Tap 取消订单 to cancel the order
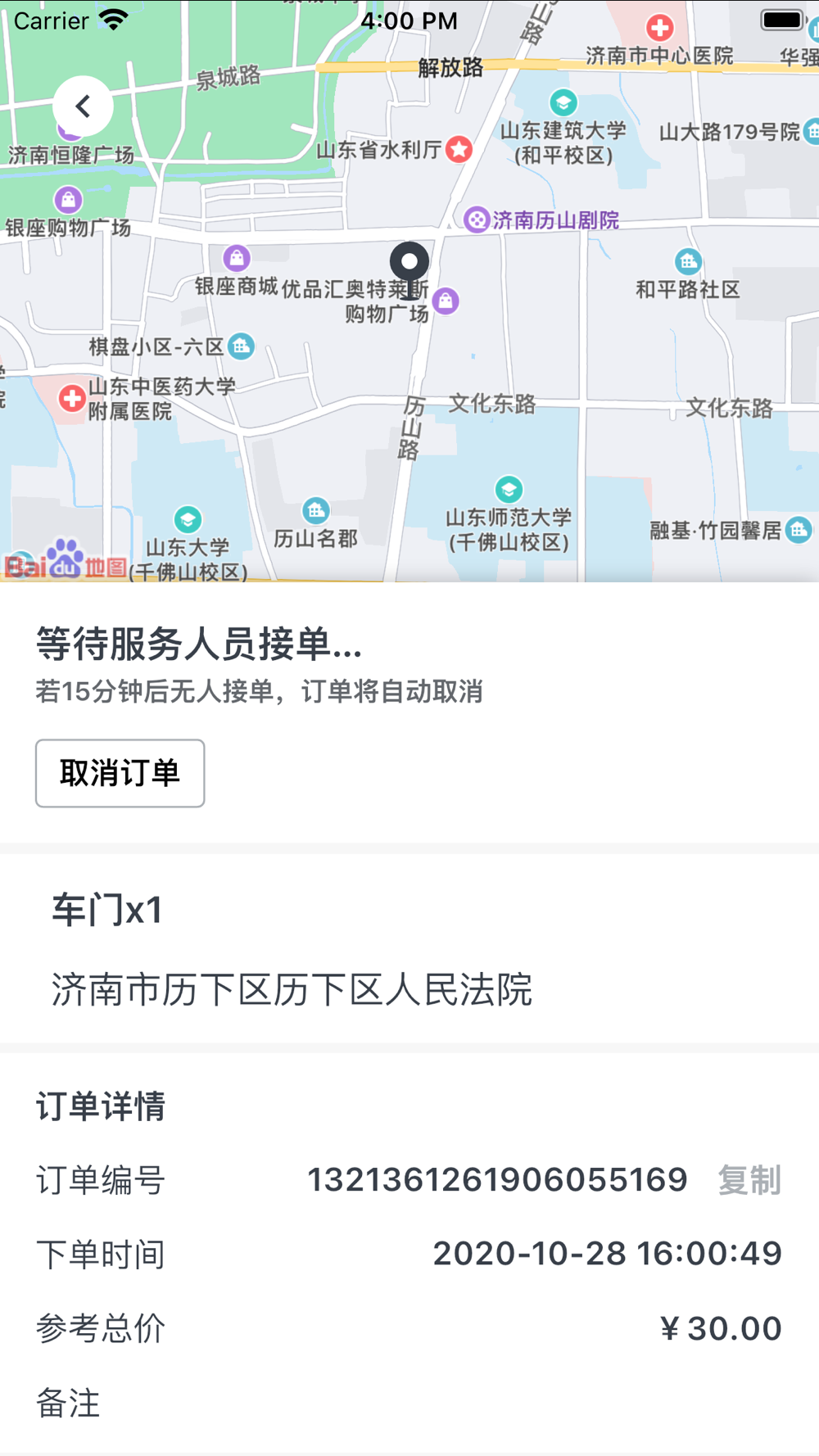 (x=120, y=773)
